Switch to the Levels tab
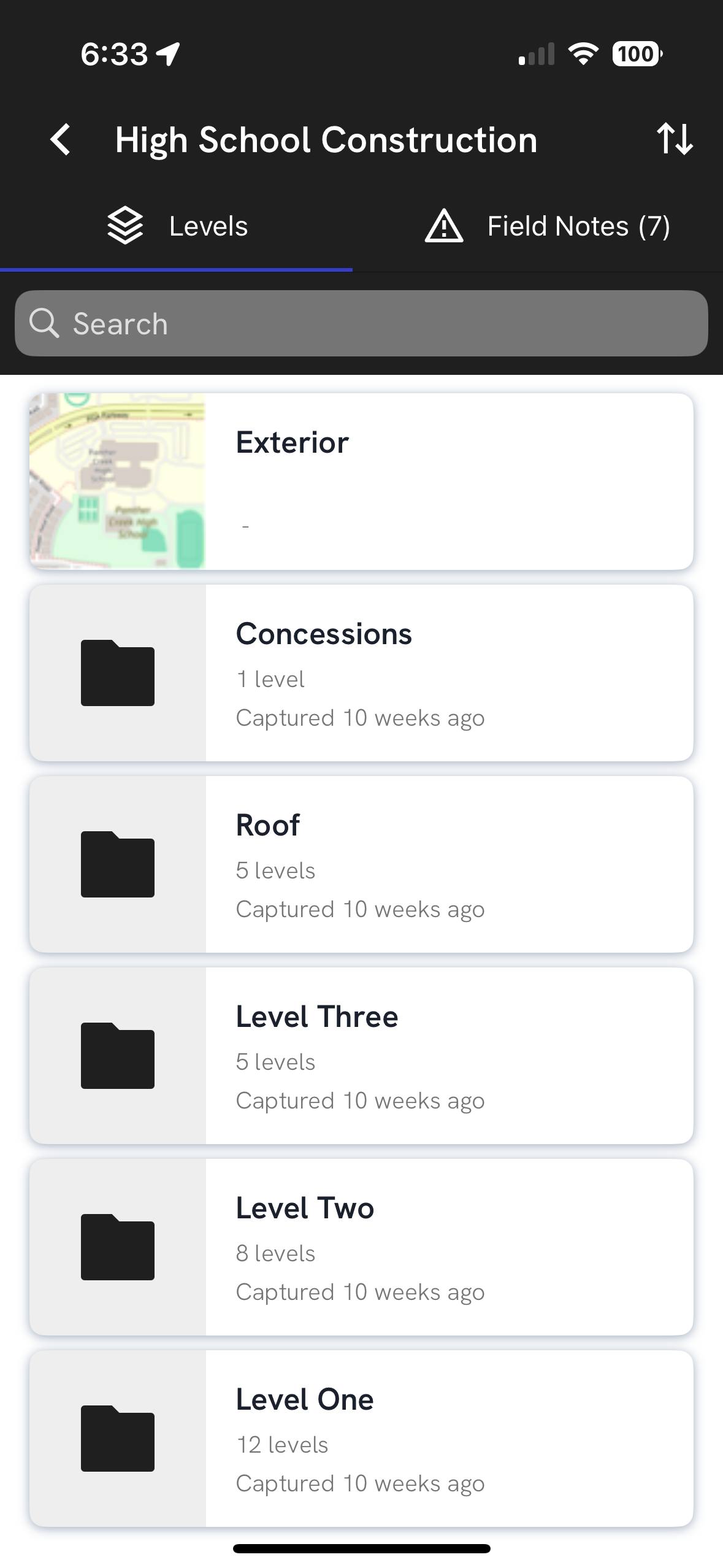 click(177, 226)
